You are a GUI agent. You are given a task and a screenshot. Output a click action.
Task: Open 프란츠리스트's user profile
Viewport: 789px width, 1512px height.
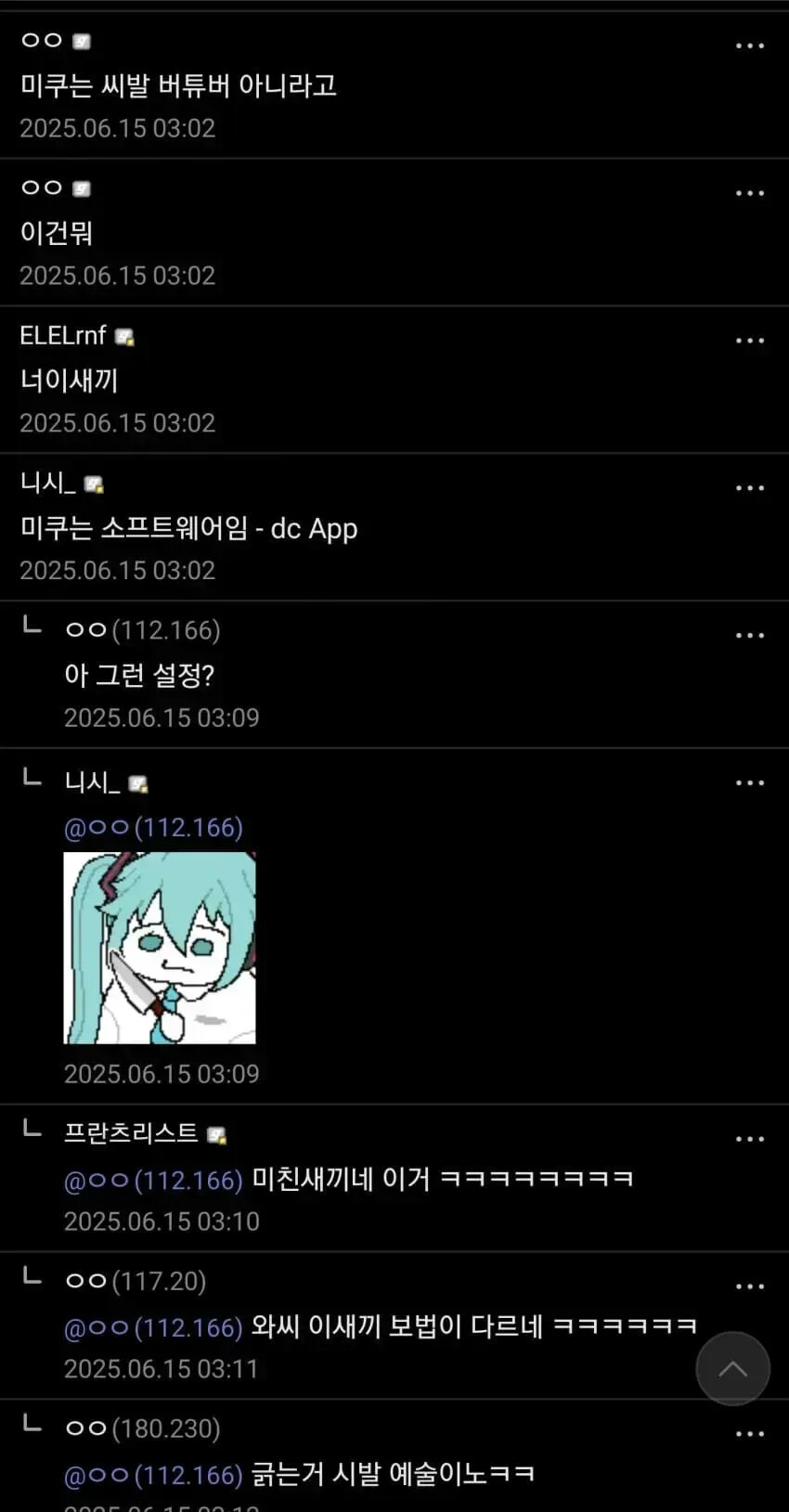pos(131,1132)
